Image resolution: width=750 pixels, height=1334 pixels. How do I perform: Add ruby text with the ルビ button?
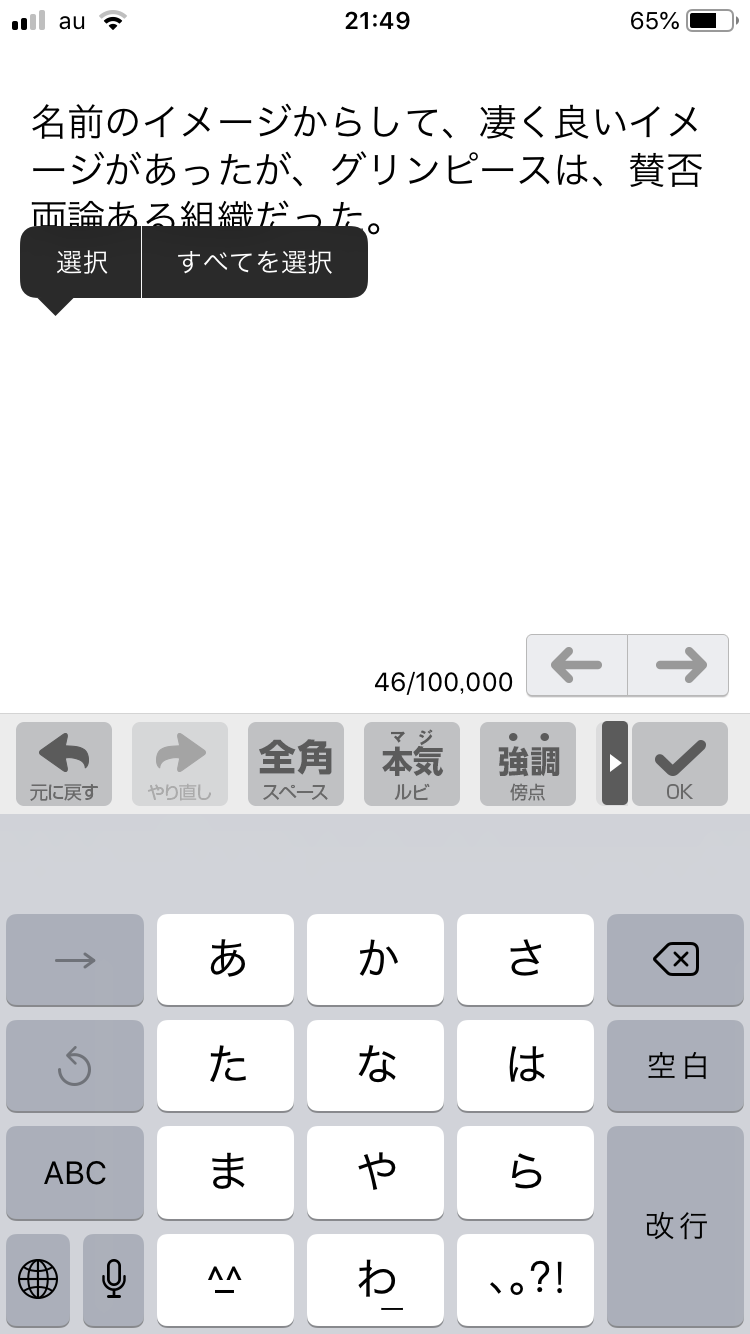[412, 765]
